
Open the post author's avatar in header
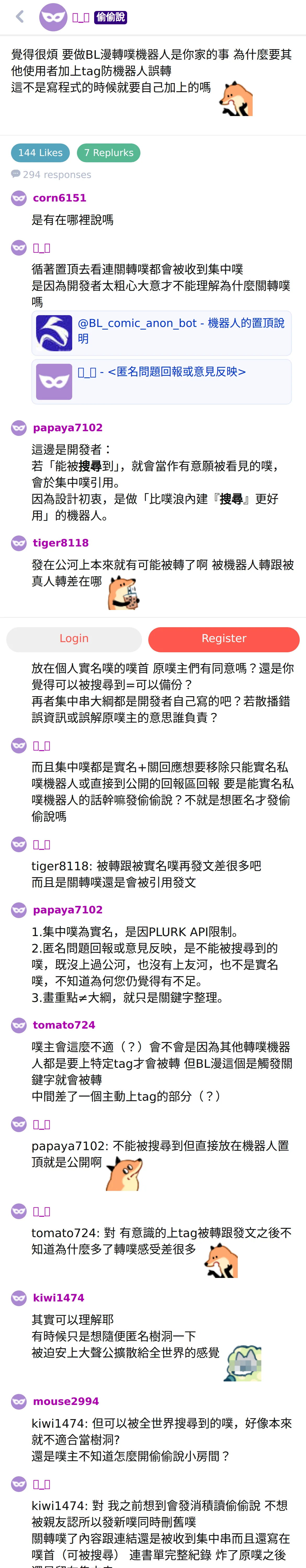coord(53,17)
